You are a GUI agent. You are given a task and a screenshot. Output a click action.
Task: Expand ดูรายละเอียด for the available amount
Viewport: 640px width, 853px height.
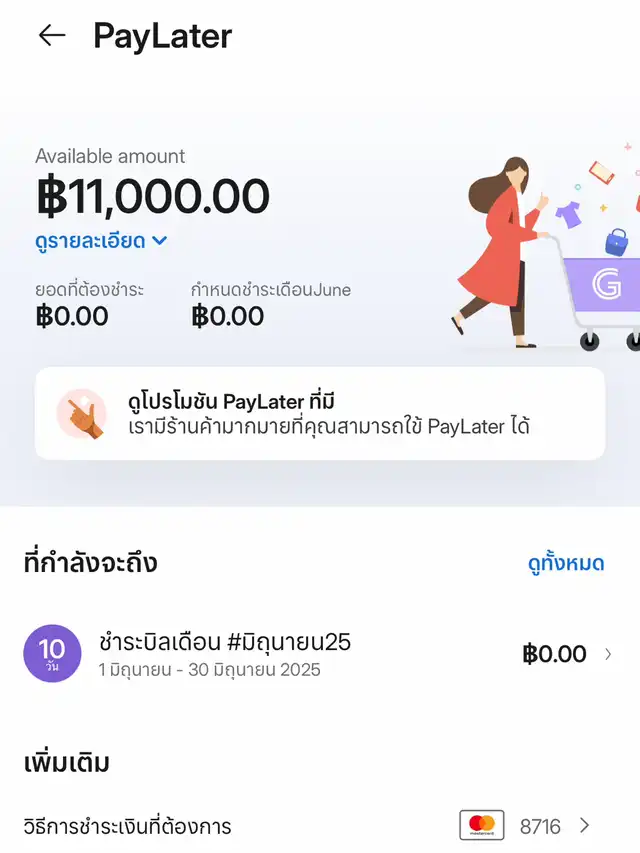tap(101, 241)
